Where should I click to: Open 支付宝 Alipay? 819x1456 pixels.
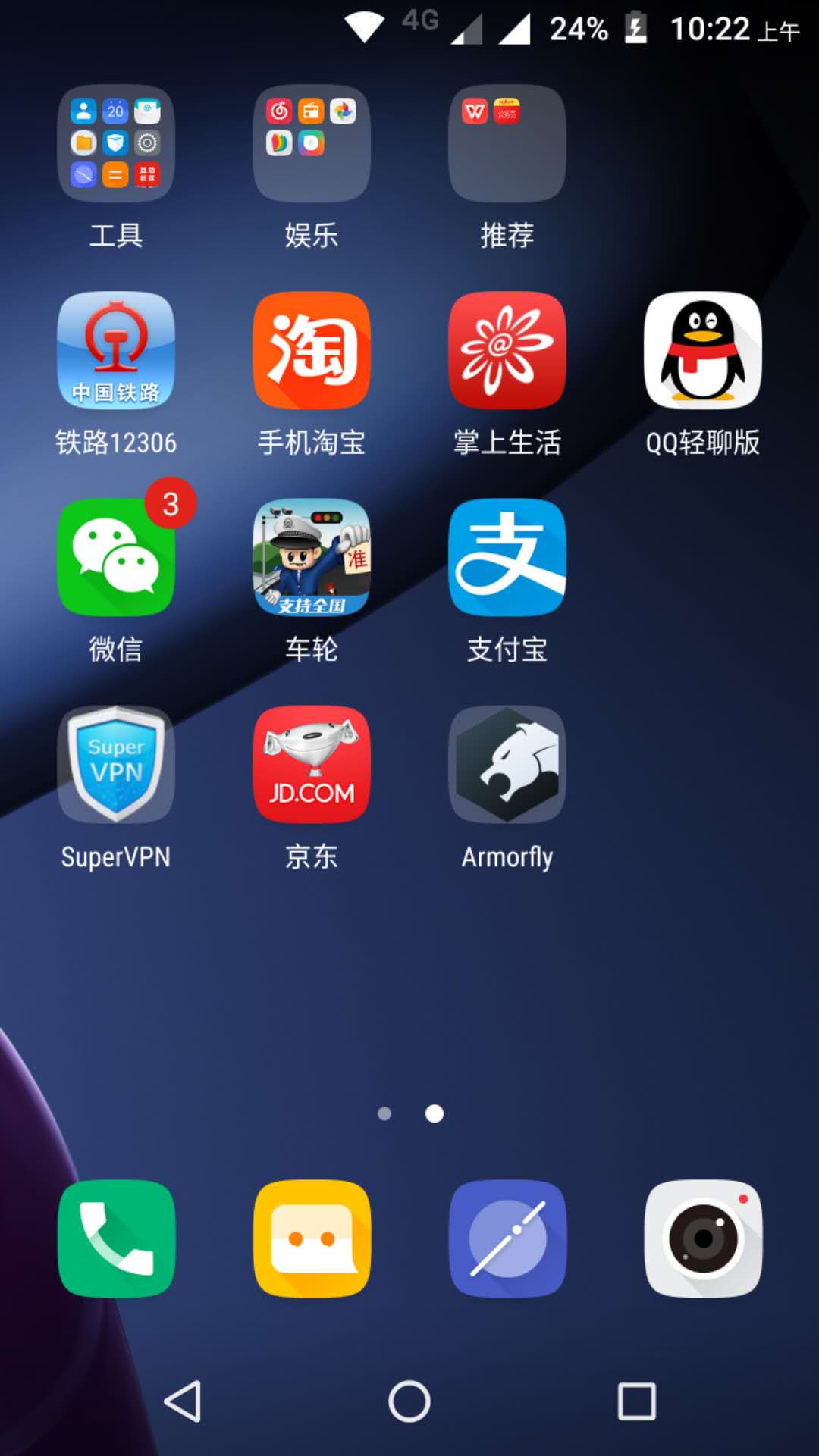tap(507, 558)
